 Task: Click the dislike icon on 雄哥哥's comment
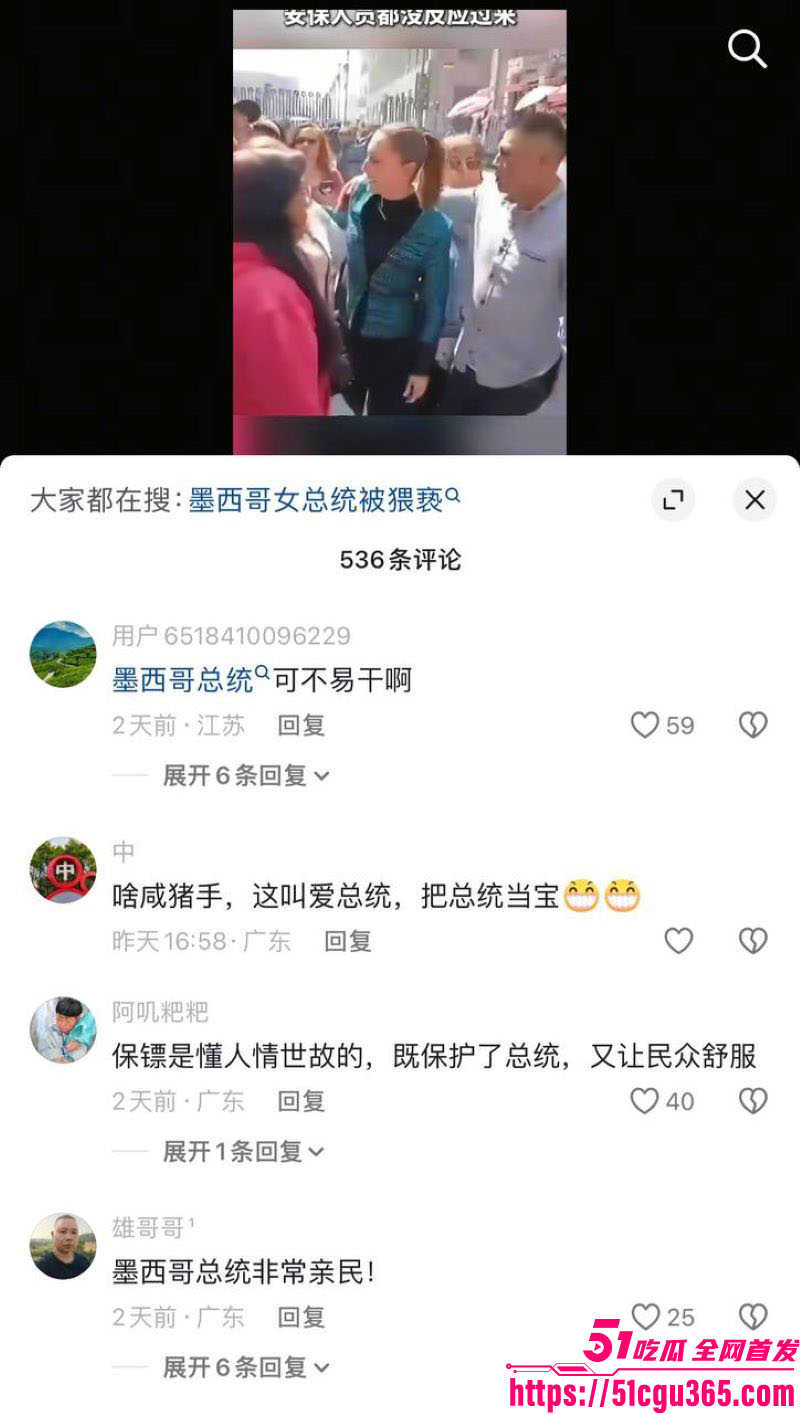coord(752,1317)
